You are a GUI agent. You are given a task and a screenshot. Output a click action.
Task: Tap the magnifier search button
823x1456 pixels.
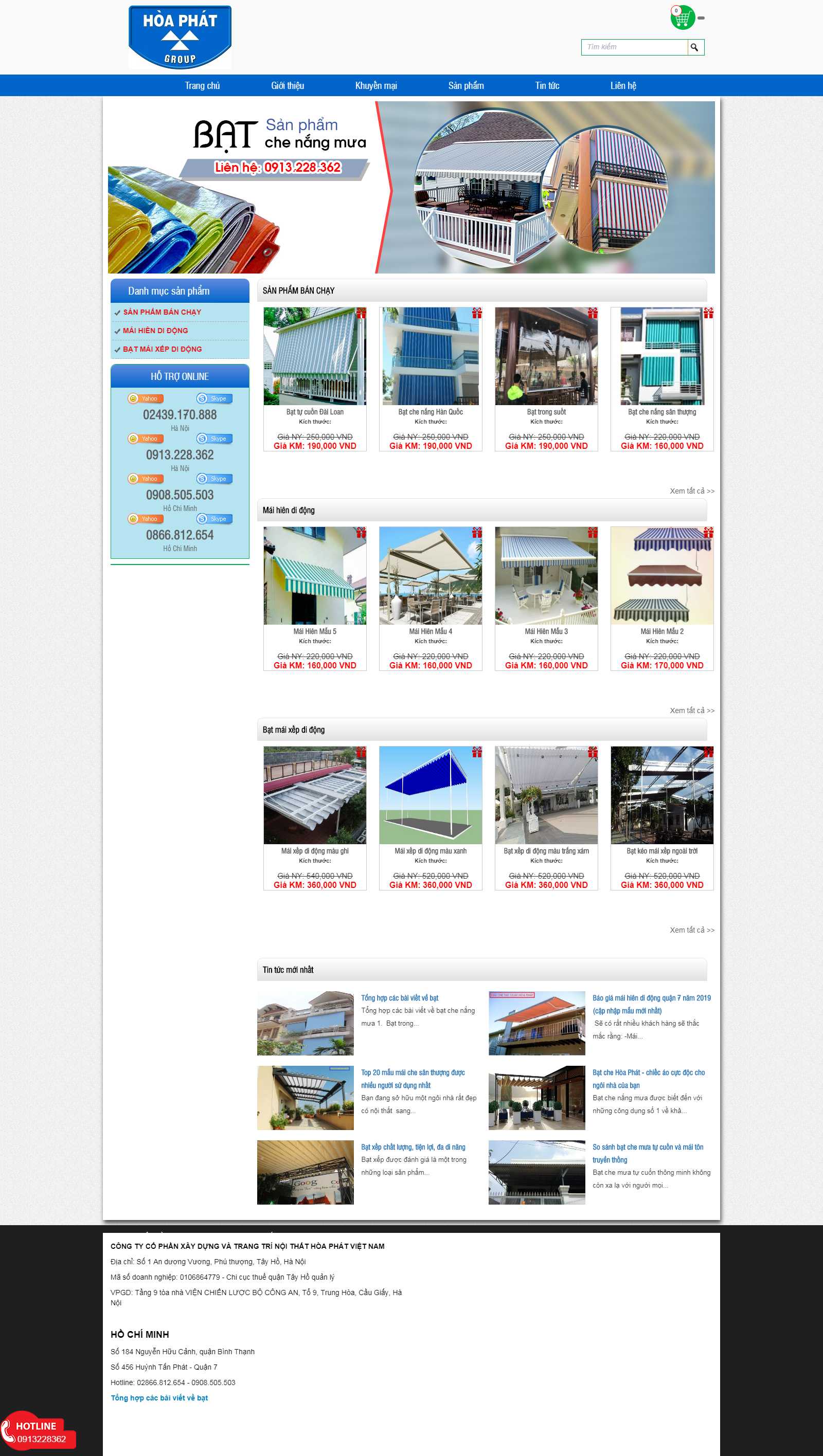pyautogui.click(x=694, y=47)
